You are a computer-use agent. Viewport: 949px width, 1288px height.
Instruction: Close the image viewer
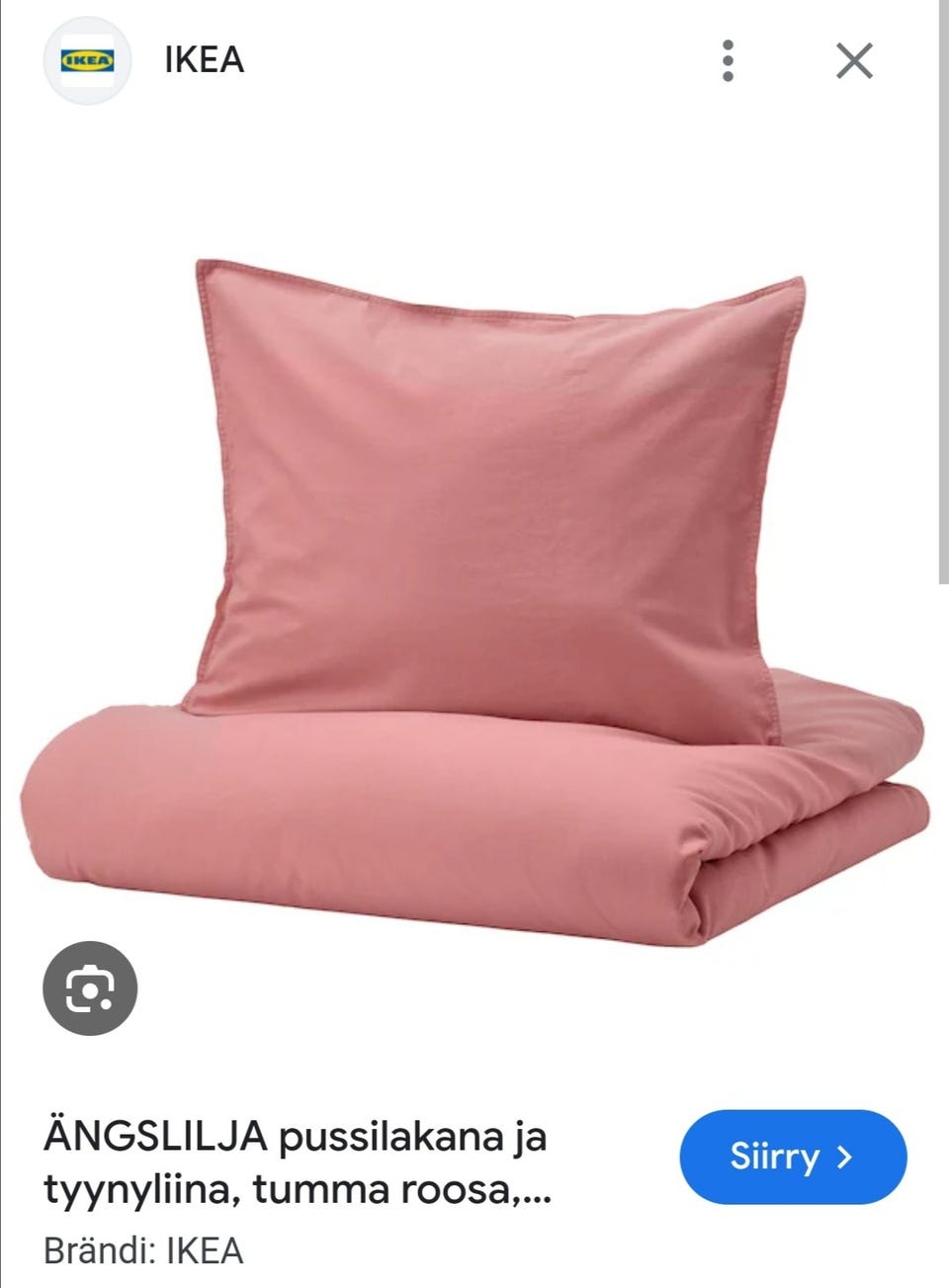[x=854, y=60]
